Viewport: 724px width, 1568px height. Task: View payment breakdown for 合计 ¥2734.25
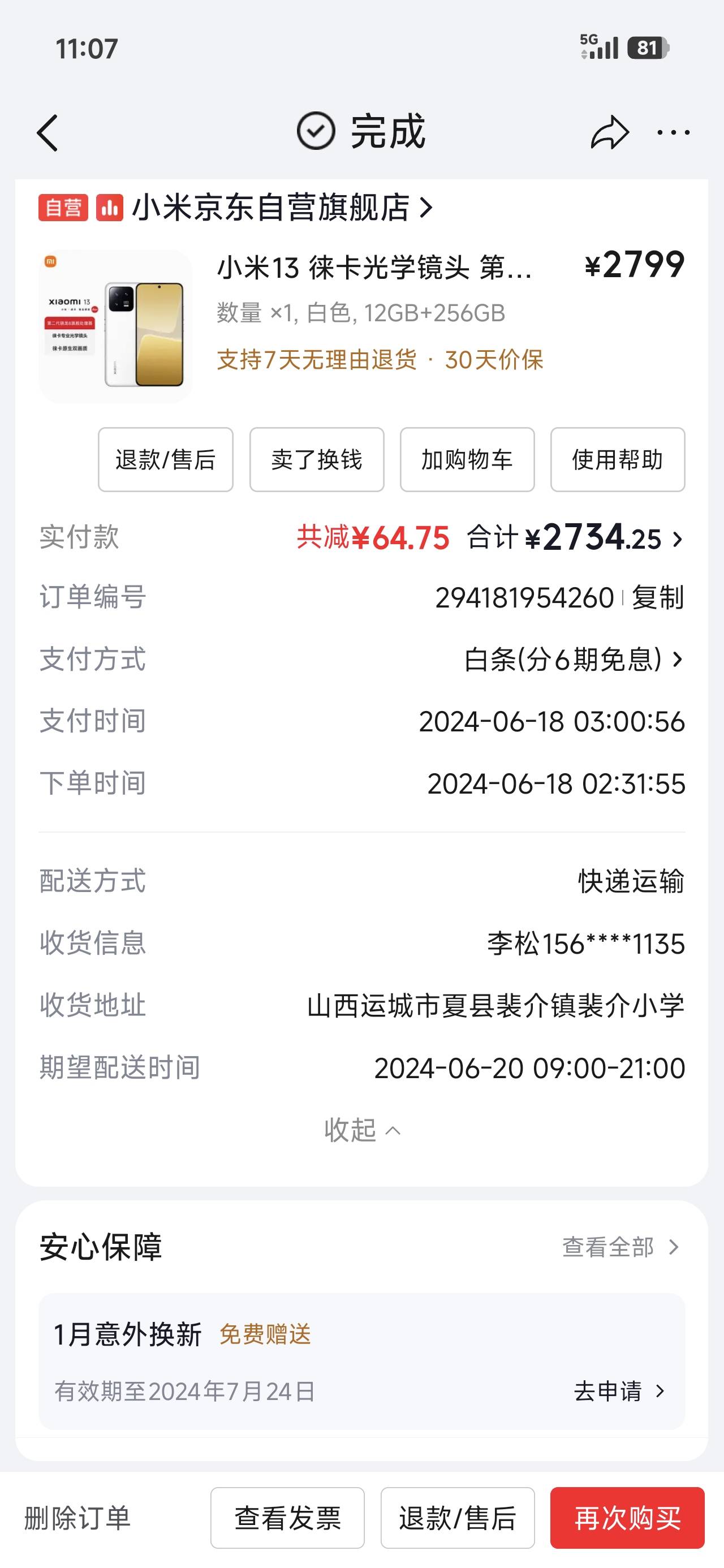click(x=575, y=538)
